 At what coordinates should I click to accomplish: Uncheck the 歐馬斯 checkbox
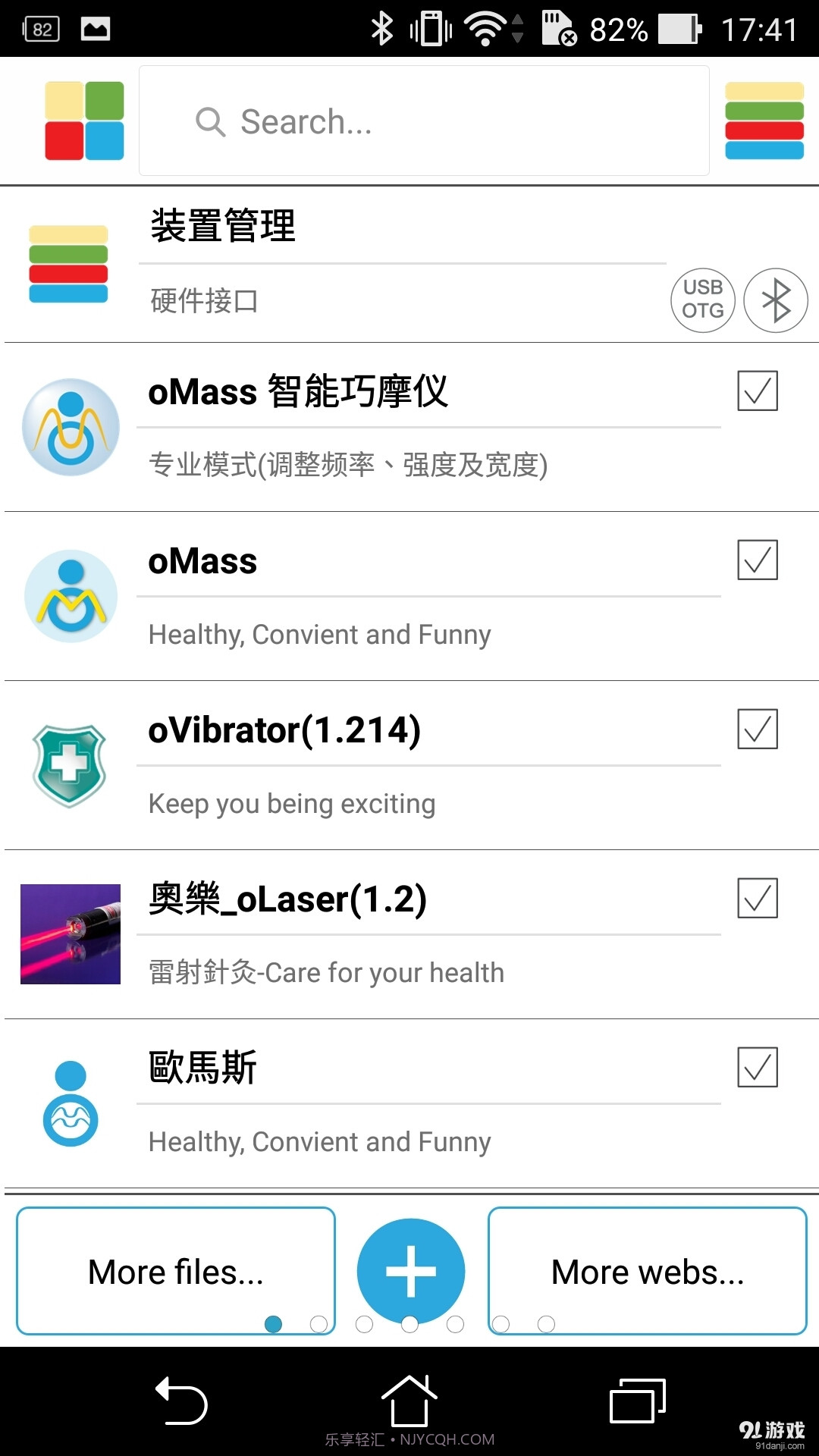756,1068
